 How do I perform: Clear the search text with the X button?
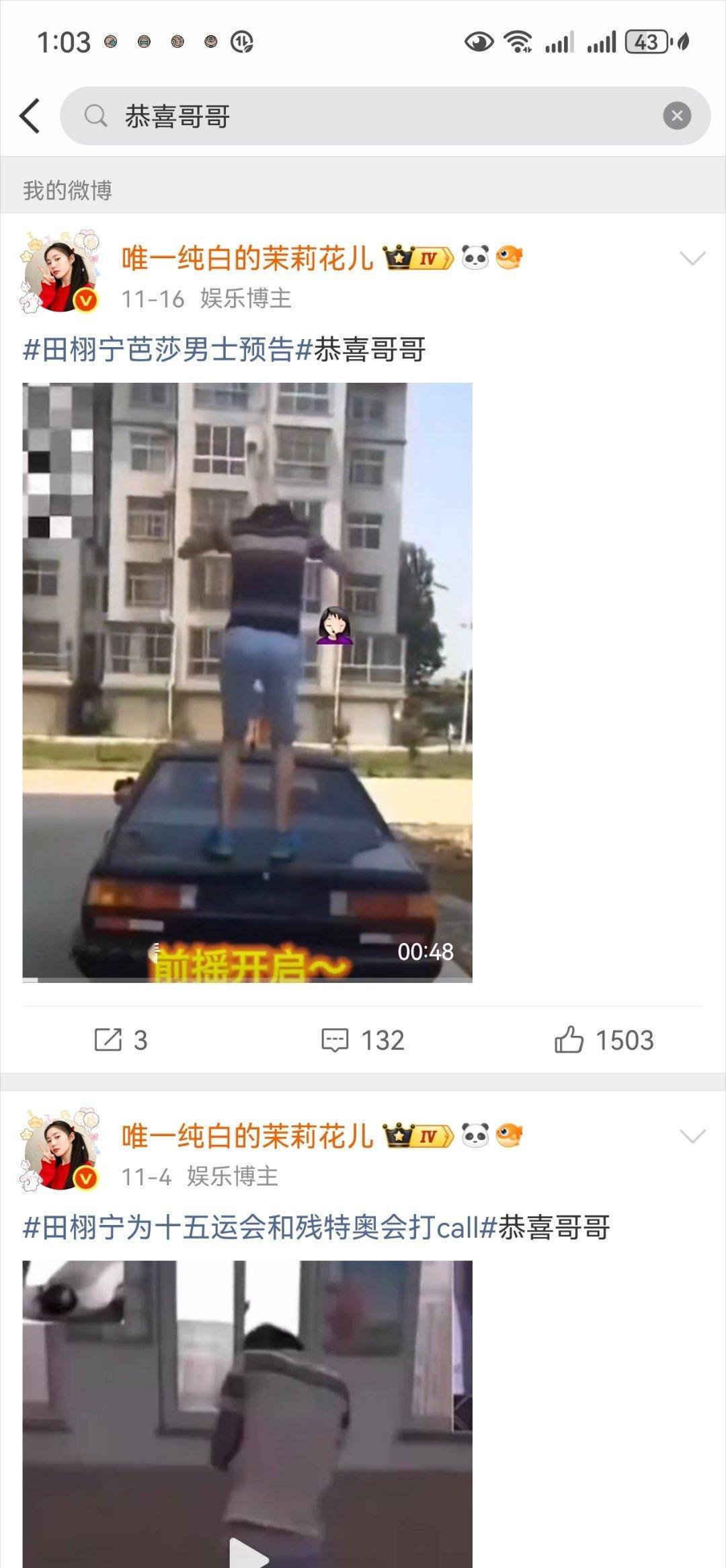pyautogui.click(x=678, y=114)
